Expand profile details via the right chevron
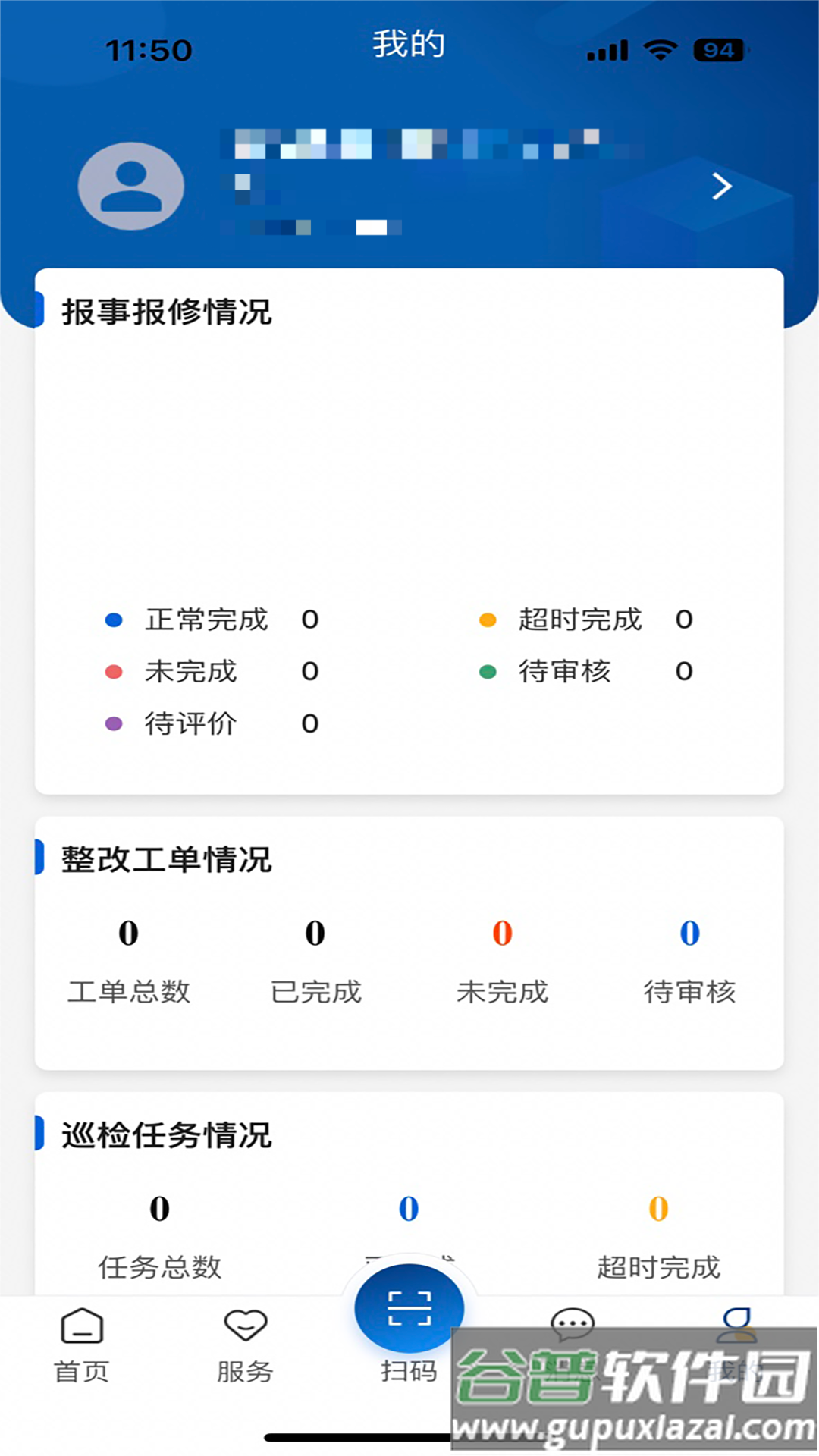This screenshot has height=1456, width=819. tap(720, 187)
